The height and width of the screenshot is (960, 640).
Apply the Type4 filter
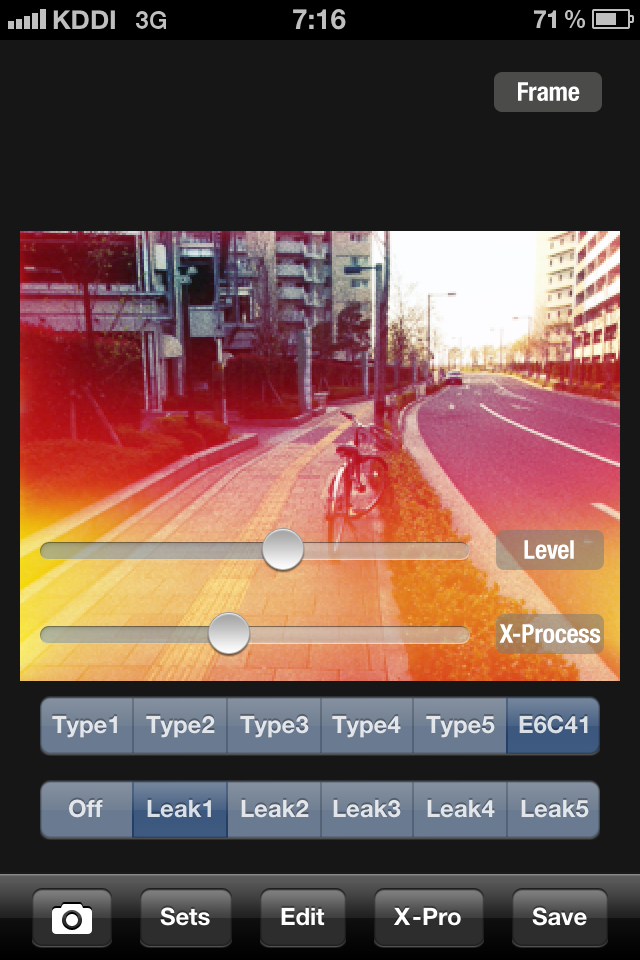pyautogui.click(x=367, y=726)
